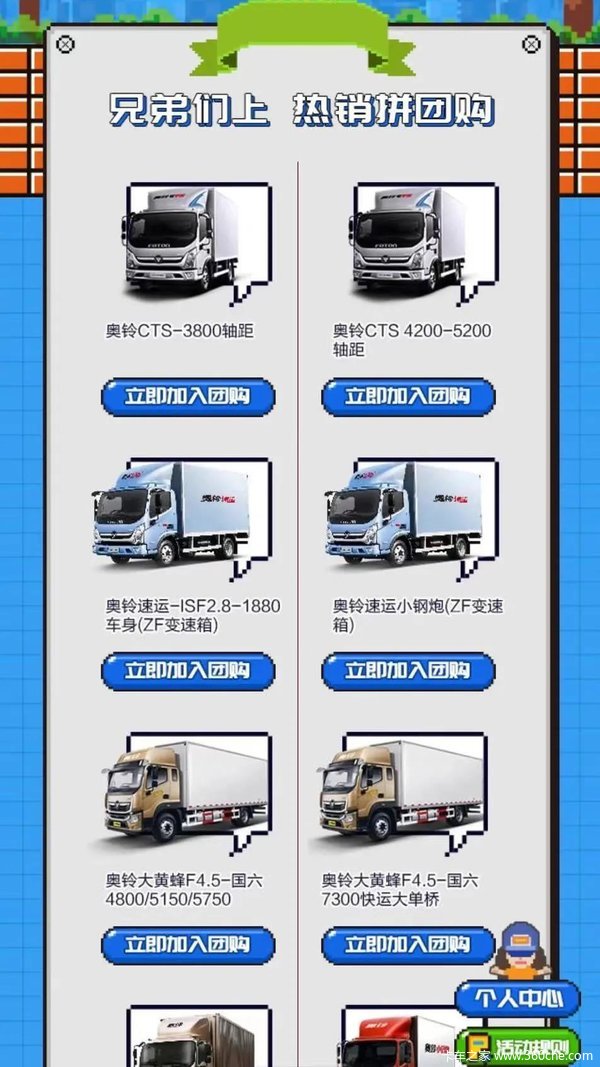Join group buy for 奥铃速运-ISF2.8-1880车身

[x=187, y=671]
